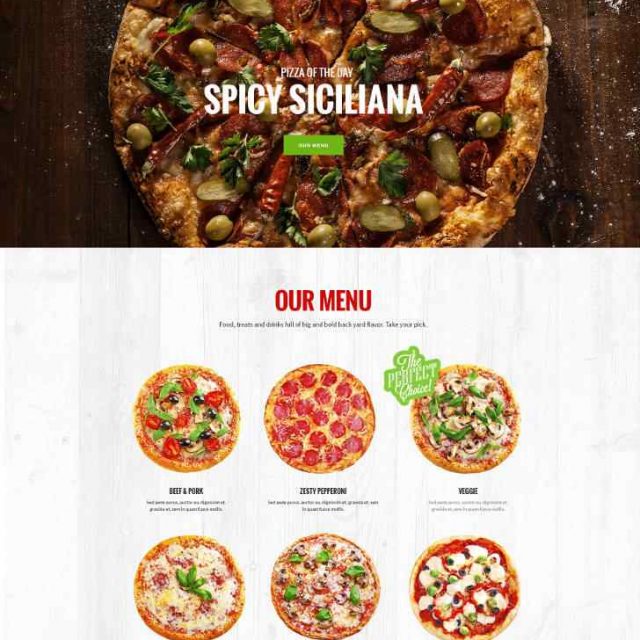
Task: Tap the green Our Menu button
Action: pos(313,145)
